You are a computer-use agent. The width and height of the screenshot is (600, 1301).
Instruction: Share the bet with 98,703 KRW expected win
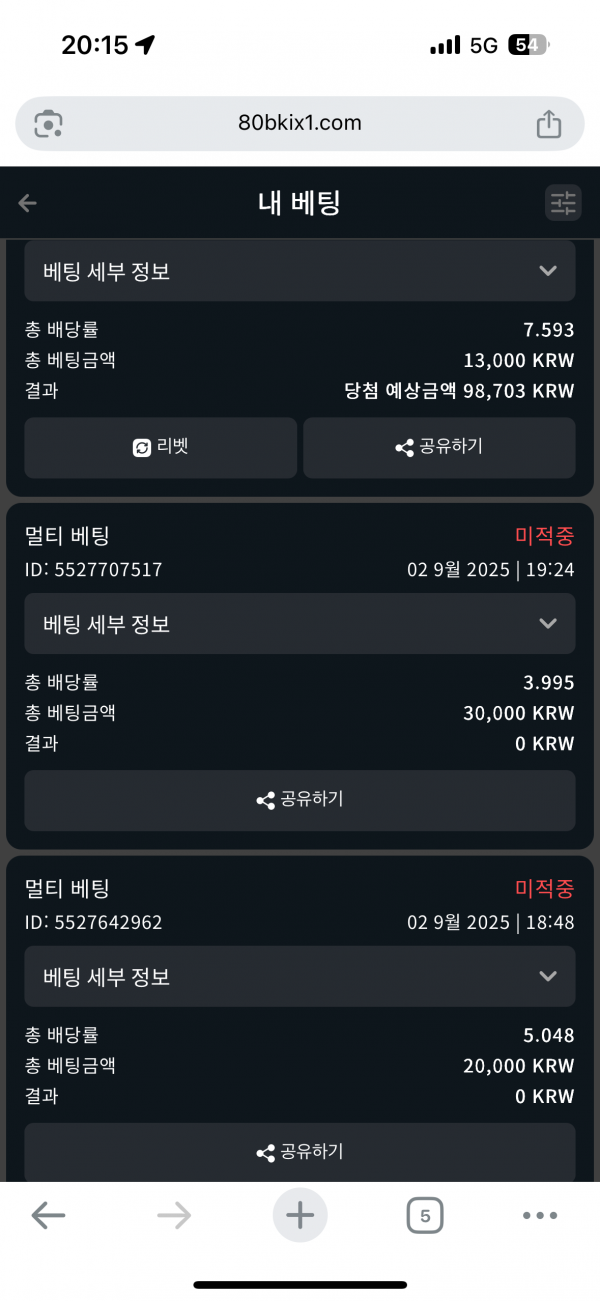point(439,447)
